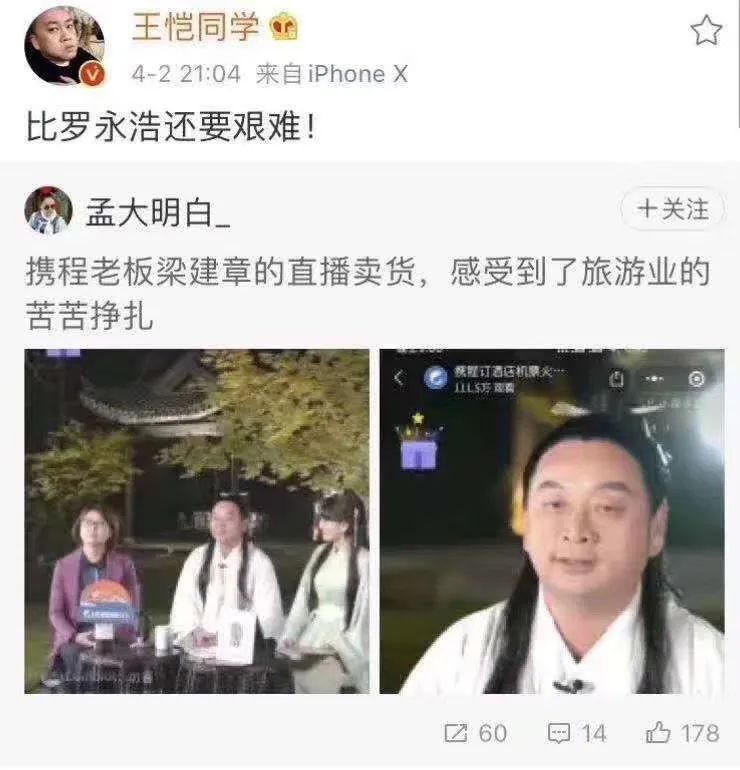This screenshot has width=740, height=770.
Task: Open the 14 comments
Action: pyautogui.click(x=577, y=733)
